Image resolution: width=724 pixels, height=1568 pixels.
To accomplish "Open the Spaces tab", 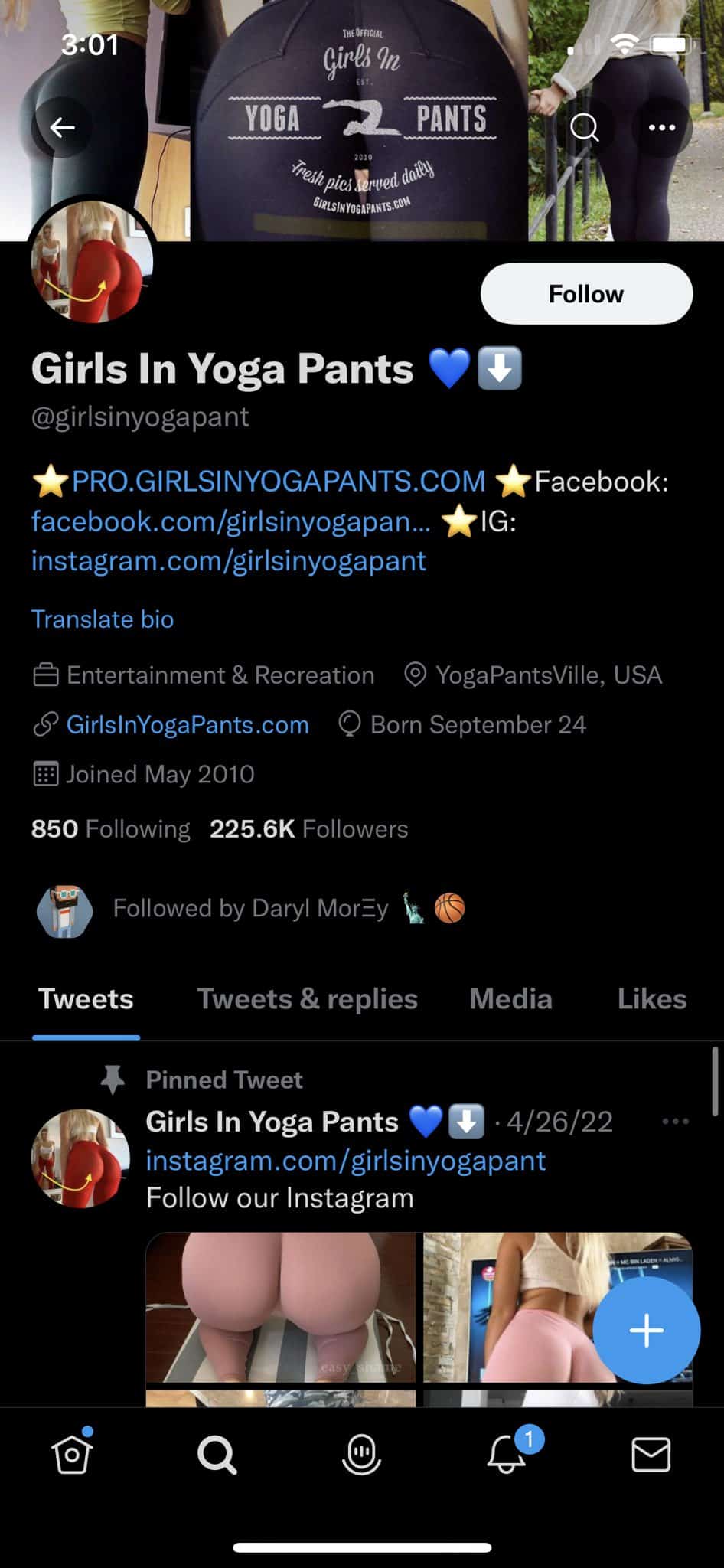I will coord(361,1454).
